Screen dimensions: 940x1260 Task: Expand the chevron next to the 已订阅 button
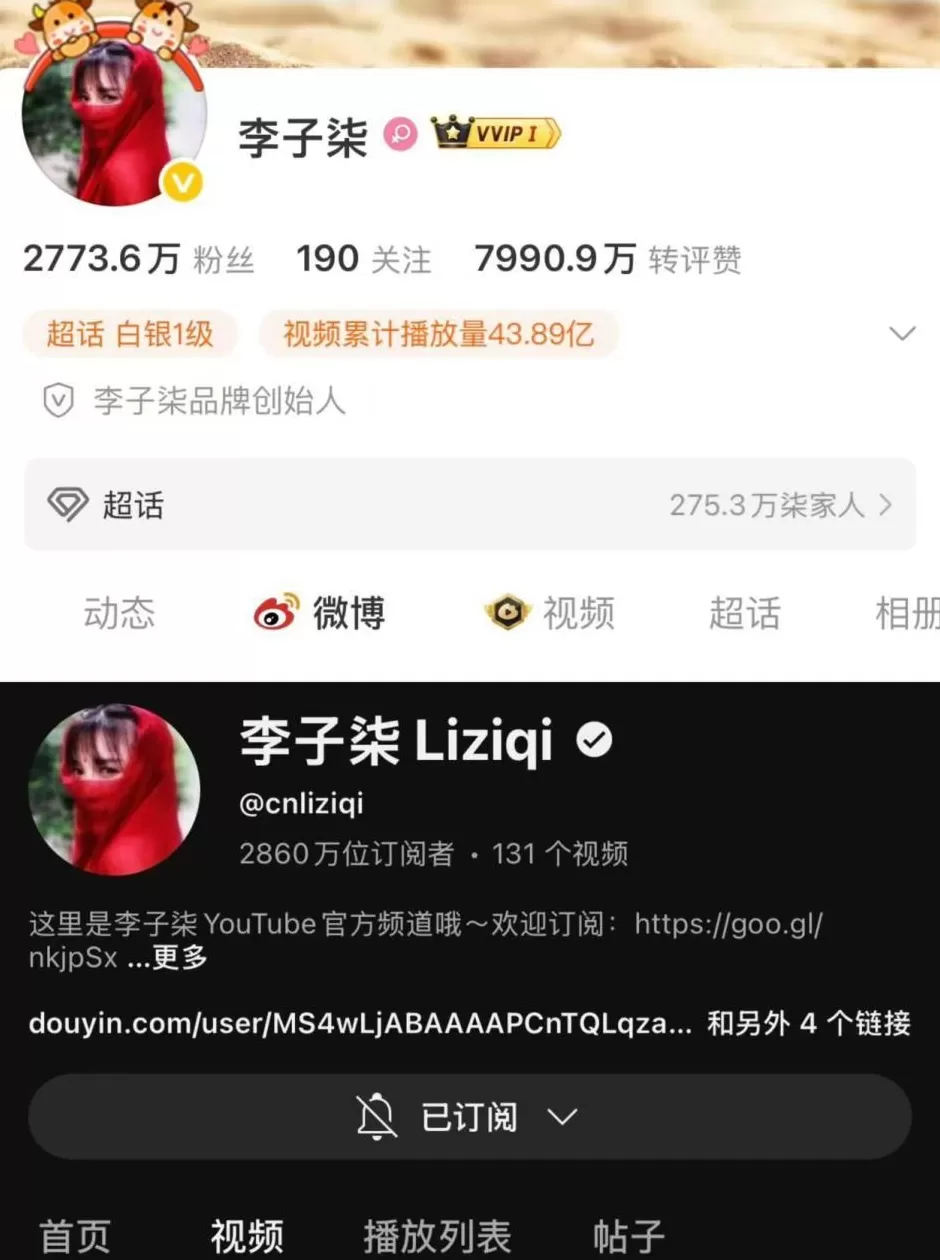pyautogui.click(x=564, y=1117)
